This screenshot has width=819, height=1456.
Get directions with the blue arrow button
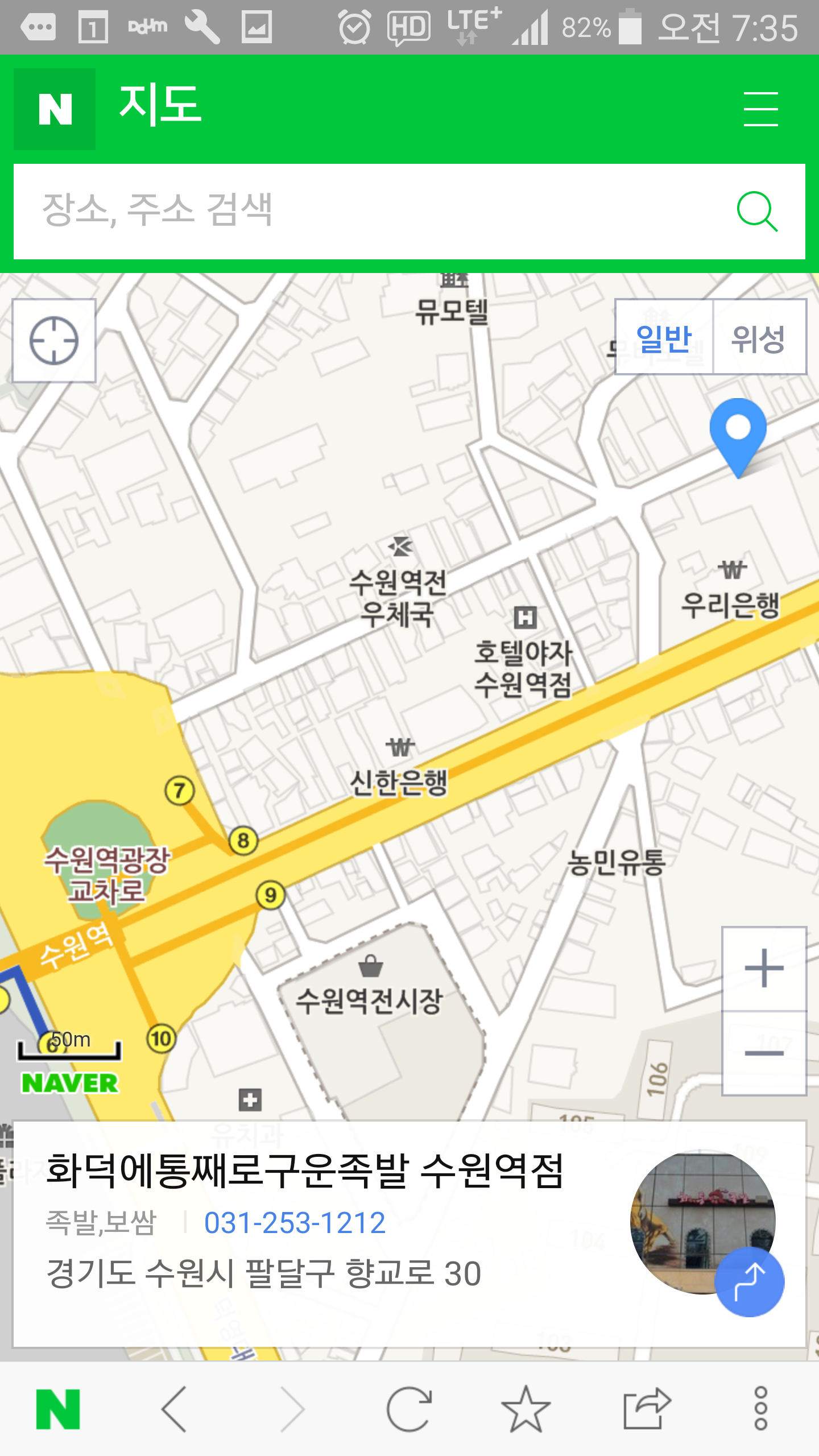(749, 1282)
